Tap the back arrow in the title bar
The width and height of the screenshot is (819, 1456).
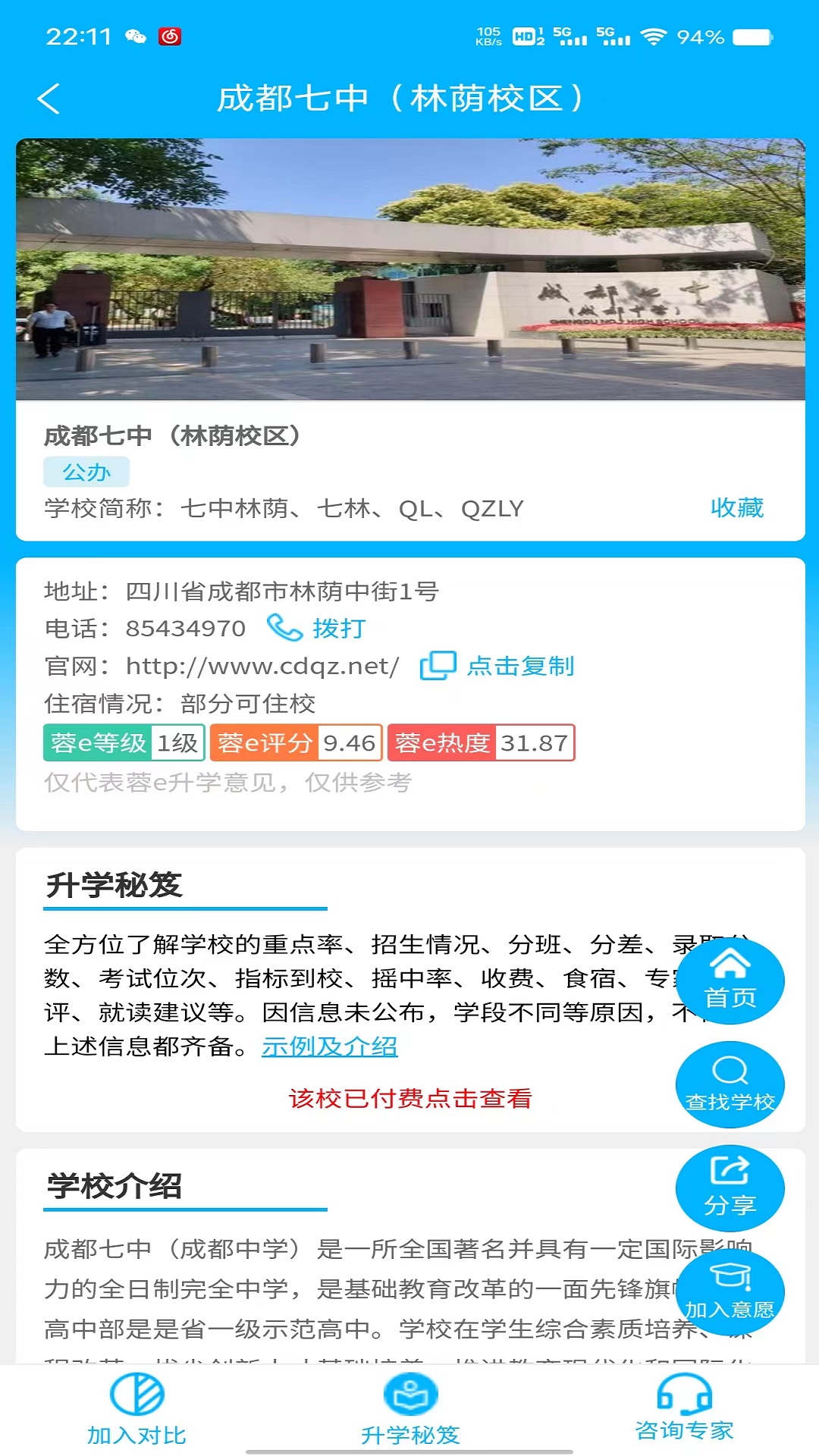click(49, 99)
